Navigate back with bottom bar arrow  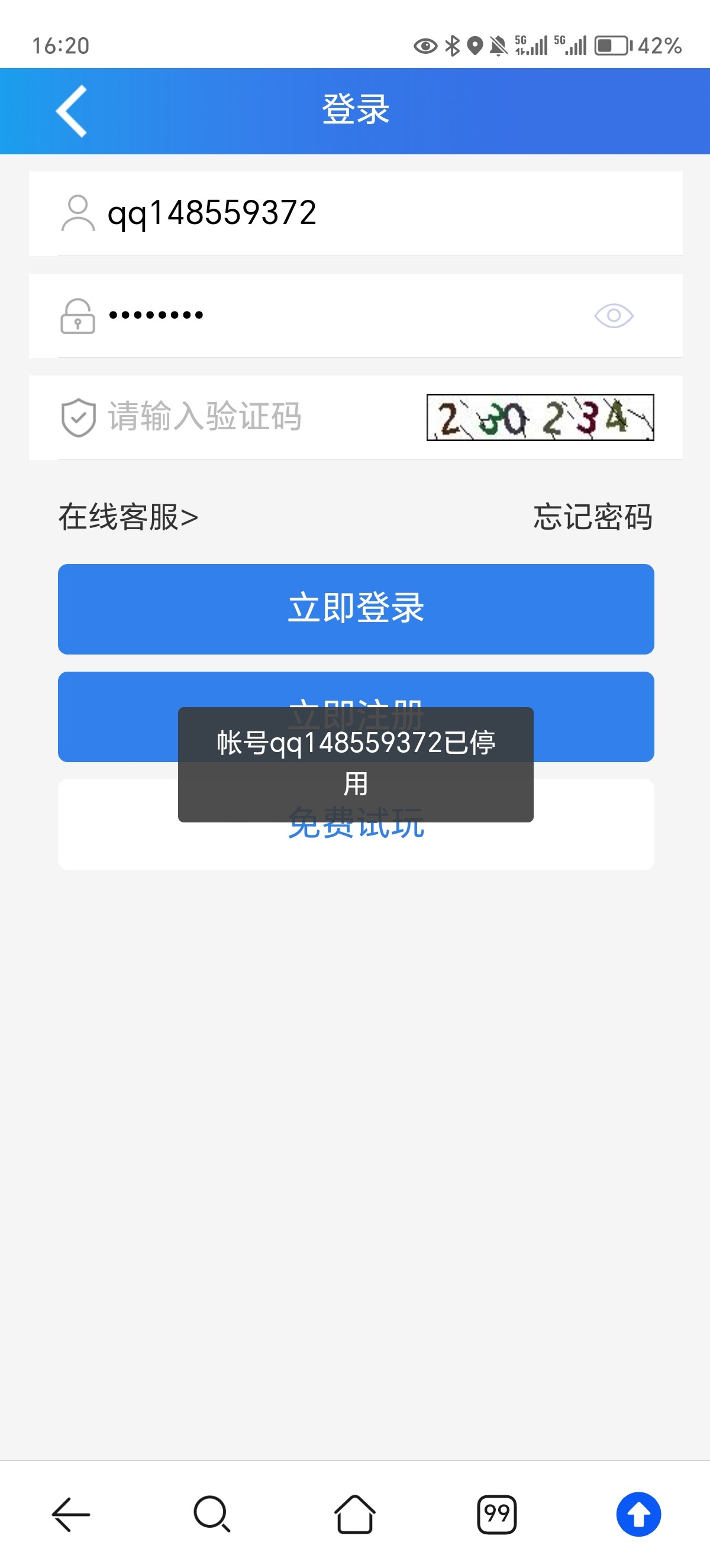71,1513
